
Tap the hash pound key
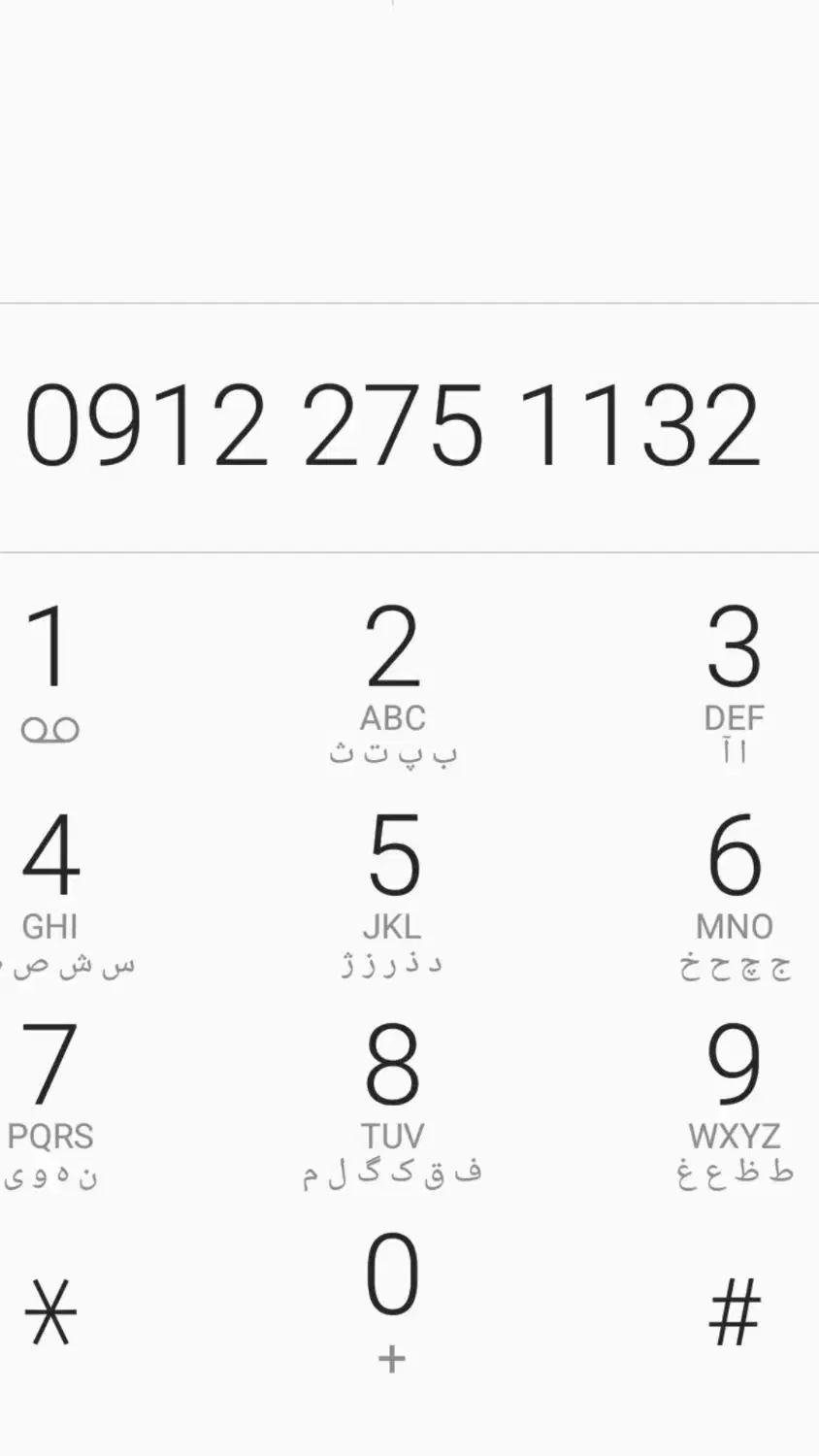(x=734, y=1312)
